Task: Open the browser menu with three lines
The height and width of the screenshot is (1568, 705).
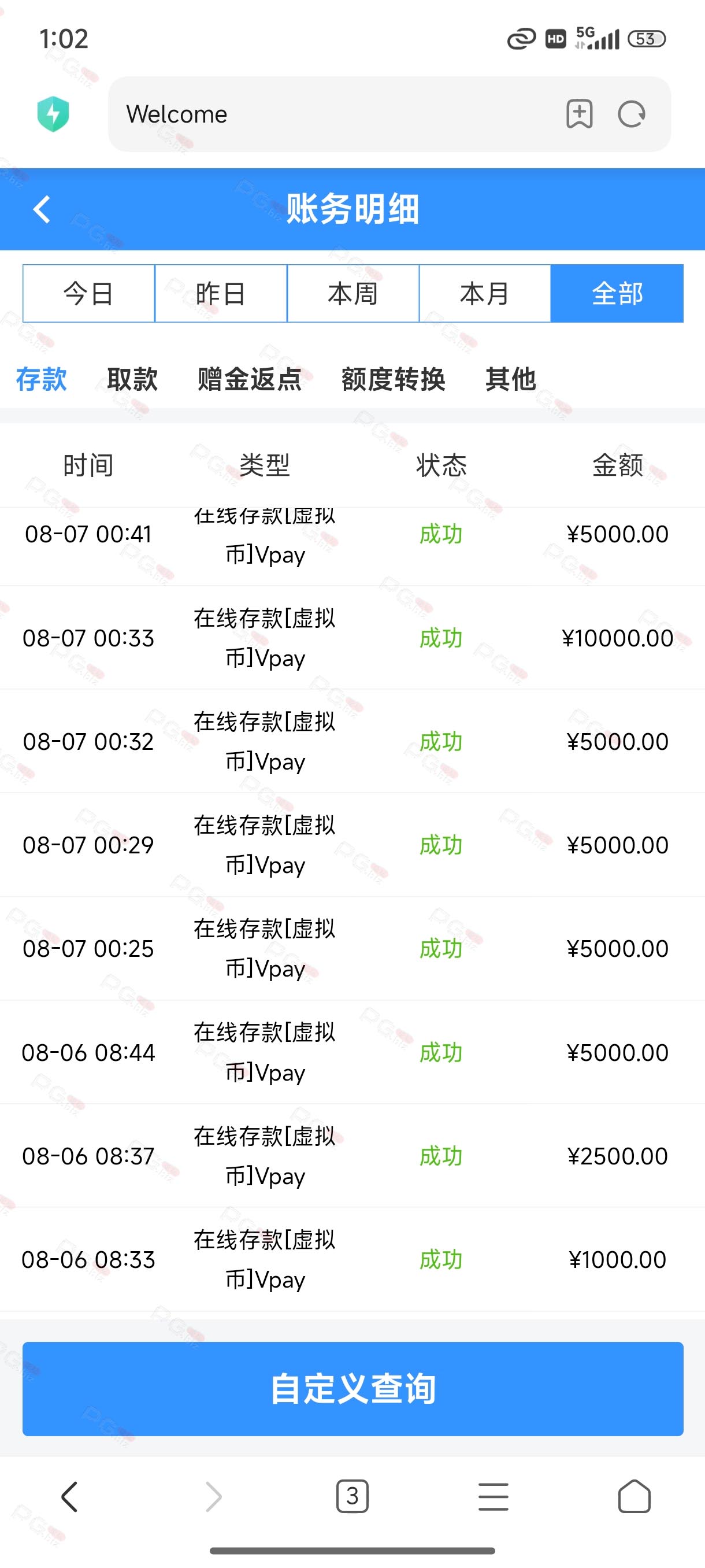Action: 493,1497
